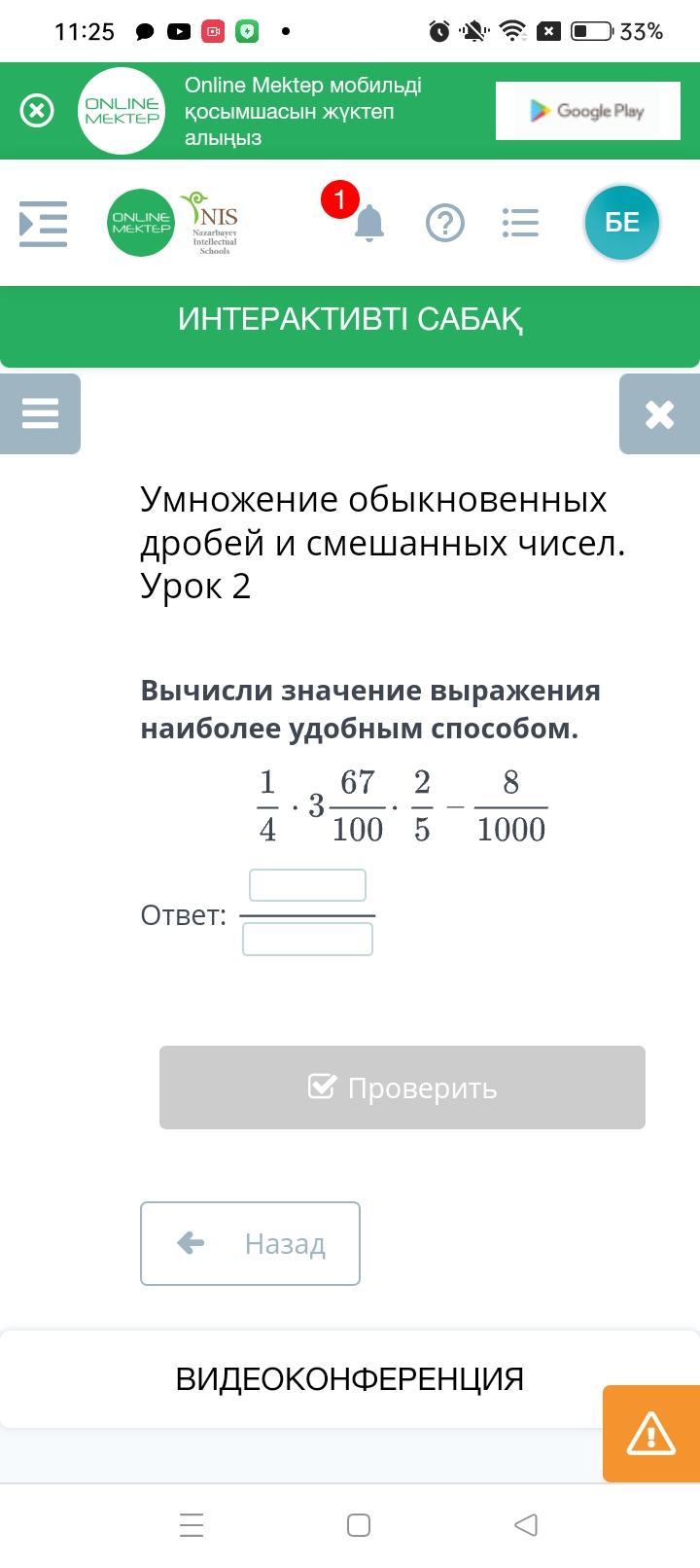This screenshot has width=700, height=1568.
Task: Go back with the Назад button
Action: tap(250, 1243)
